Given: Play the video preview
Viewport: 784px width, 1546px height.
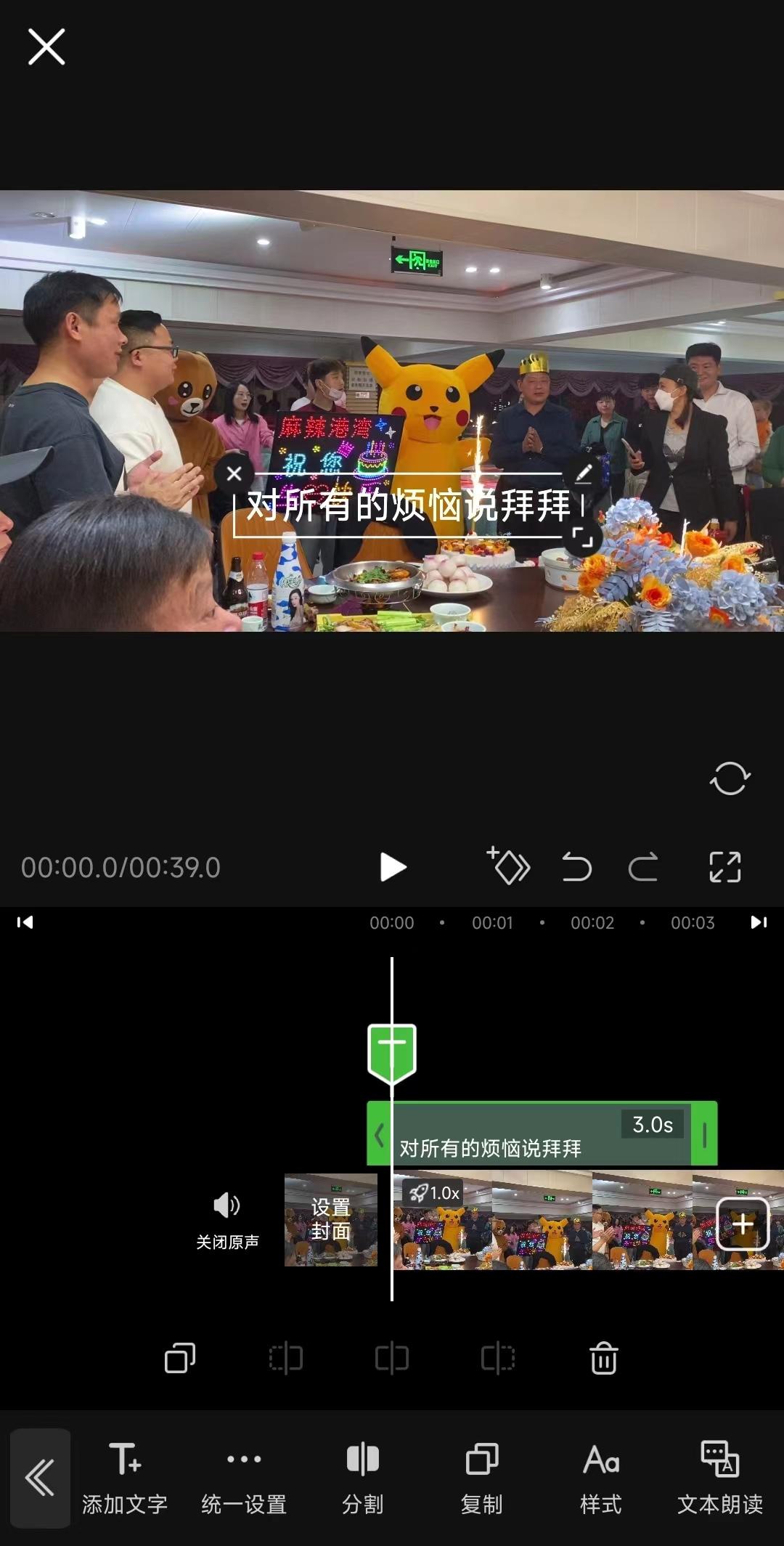Looking at the screenshot, I should click(x=394, y=866).
